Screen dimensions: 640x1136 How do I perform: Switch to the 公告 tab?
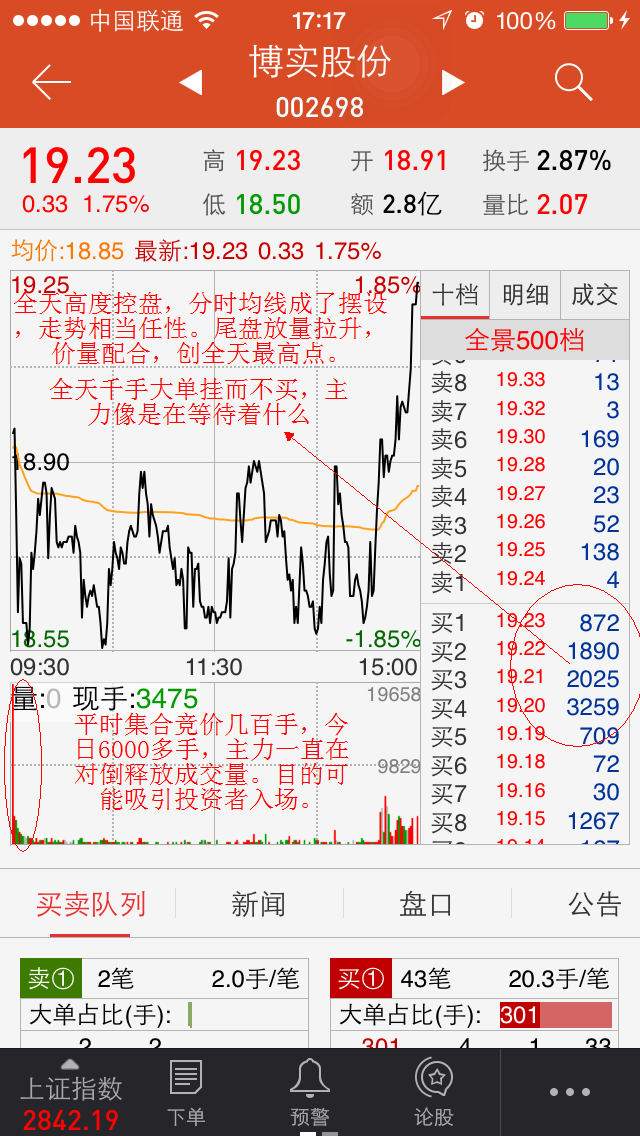point(594,904)
